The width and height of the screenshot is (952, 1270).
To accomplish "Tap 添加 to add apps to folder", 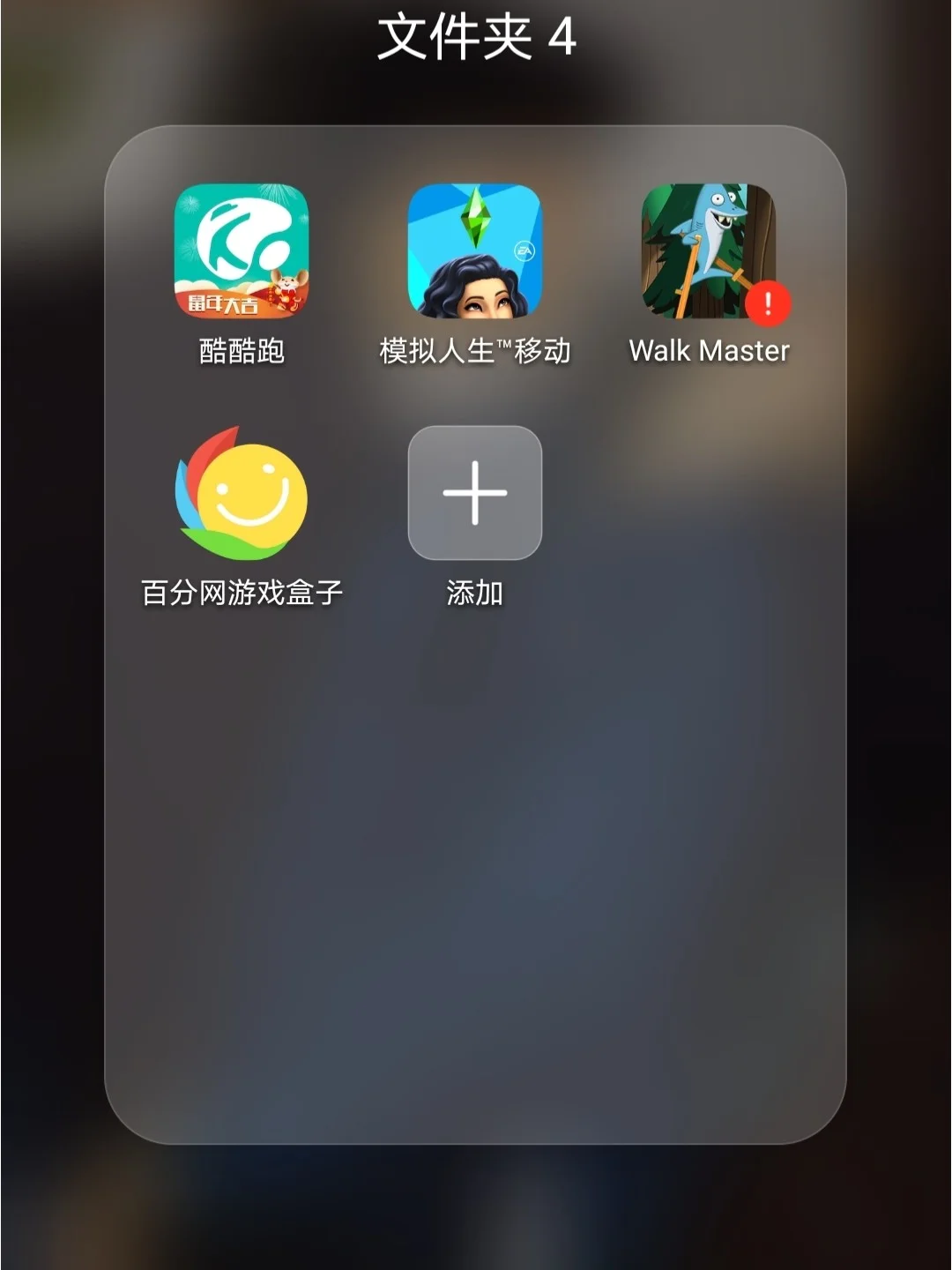I will 474,494.
